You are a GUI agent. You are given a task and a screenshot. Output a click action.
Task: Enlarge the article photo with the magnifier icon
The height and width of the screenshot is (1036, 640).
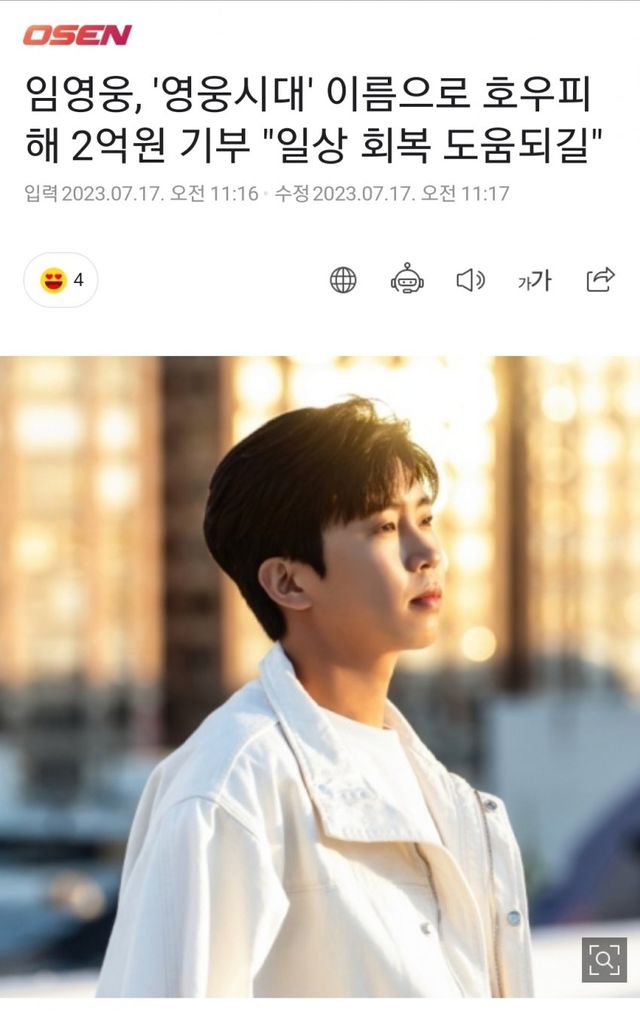click(x=604, y=960)
